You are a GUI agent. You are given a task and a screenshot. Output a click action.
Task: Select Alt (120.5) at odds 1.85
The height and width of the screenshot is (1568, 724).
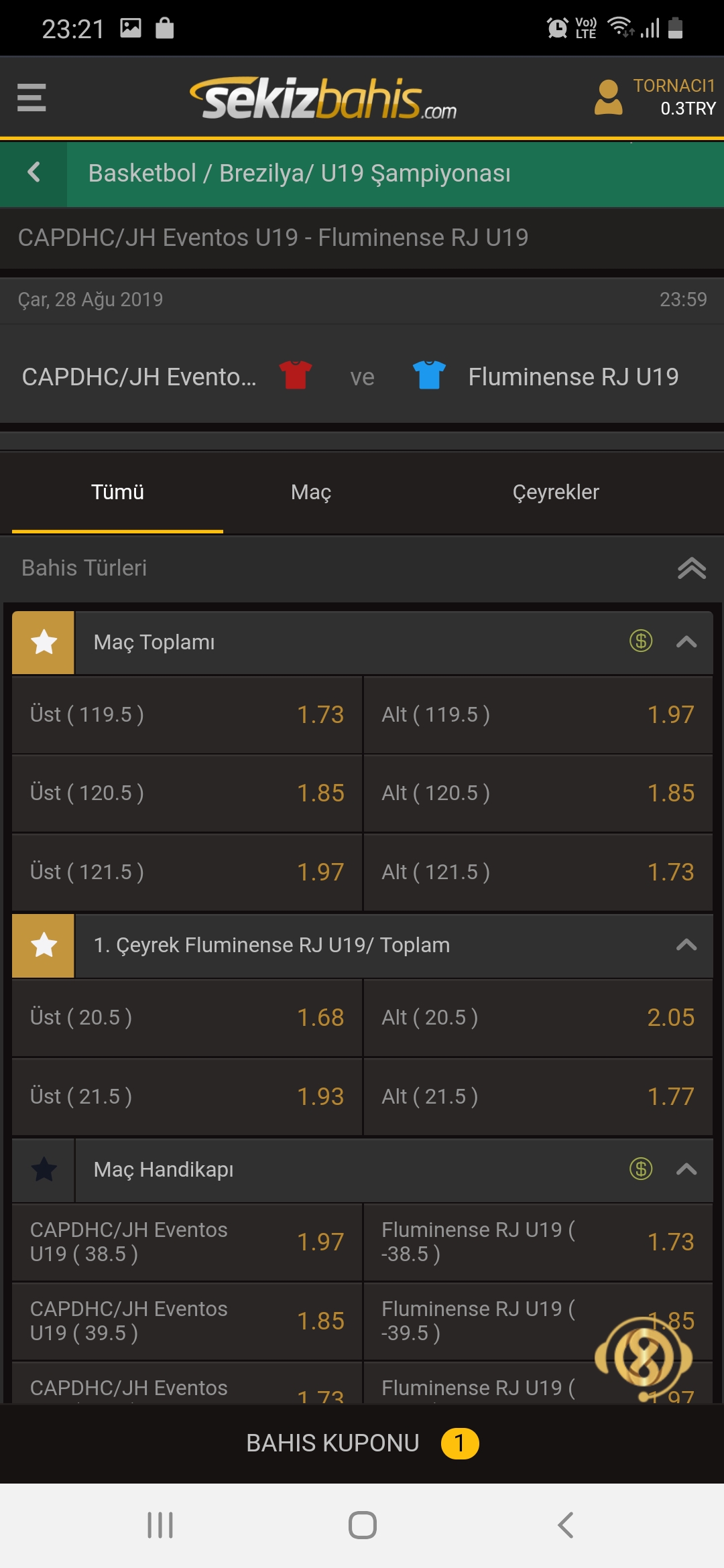click(x=538, y=793)
